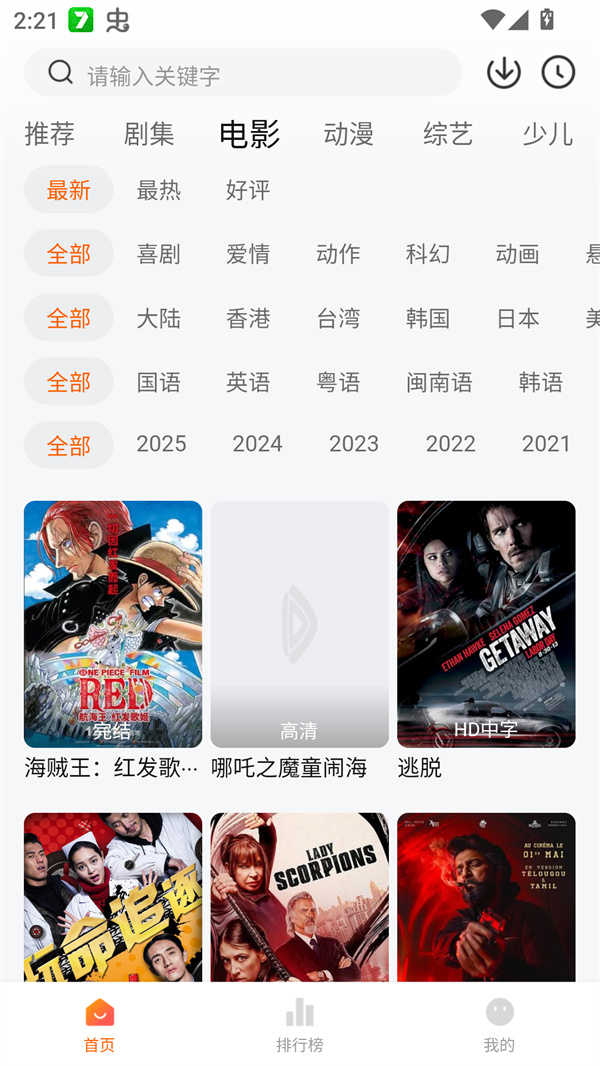Choose the 粤语 language filter
The image size is (600, 1066).
point(338,382)
